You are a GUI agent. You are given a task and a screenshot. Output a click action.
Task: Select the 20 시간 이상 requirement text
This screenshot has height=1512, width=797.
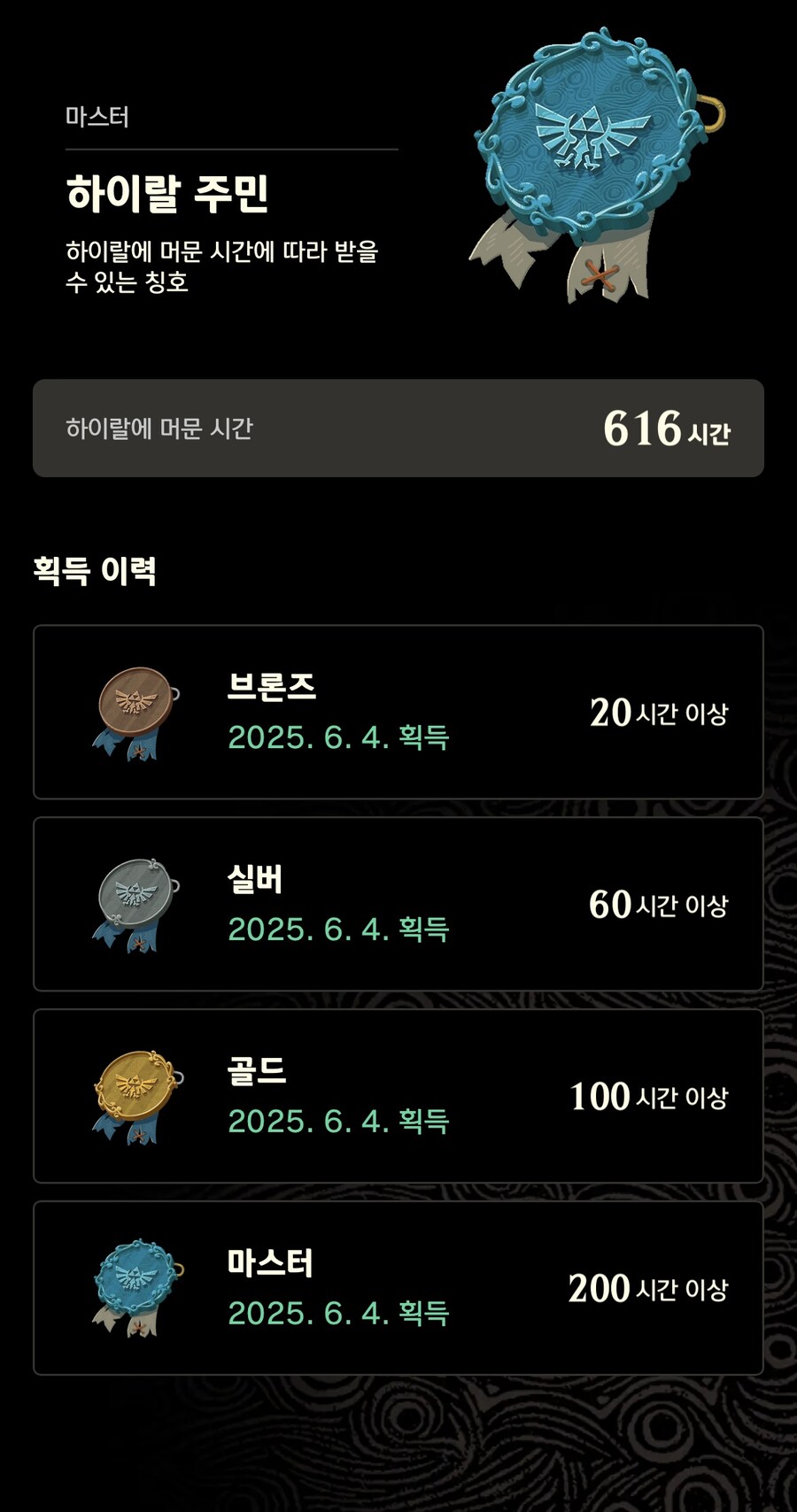(x=662, y=713)
